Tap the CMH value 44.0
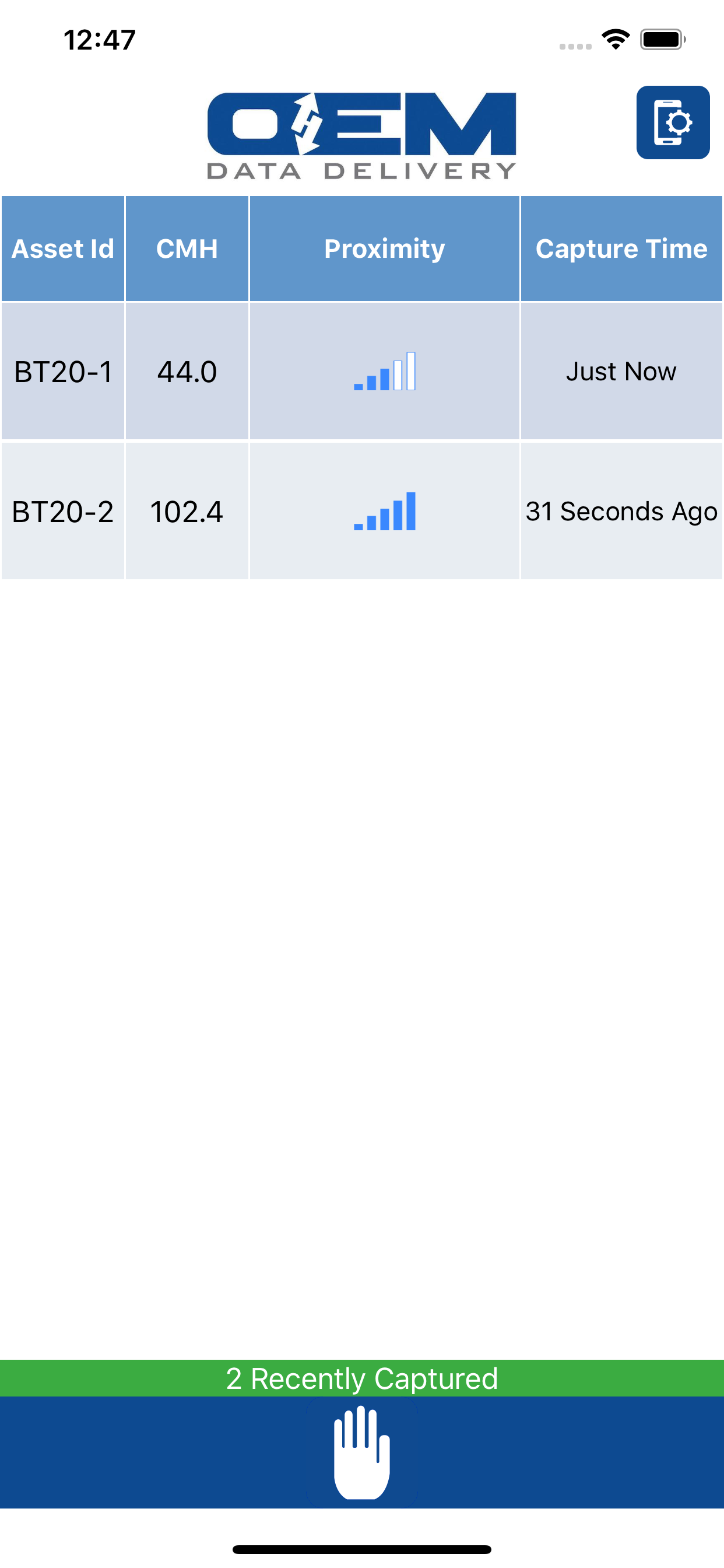This screenshot has height=1568, width=724. 187,372
